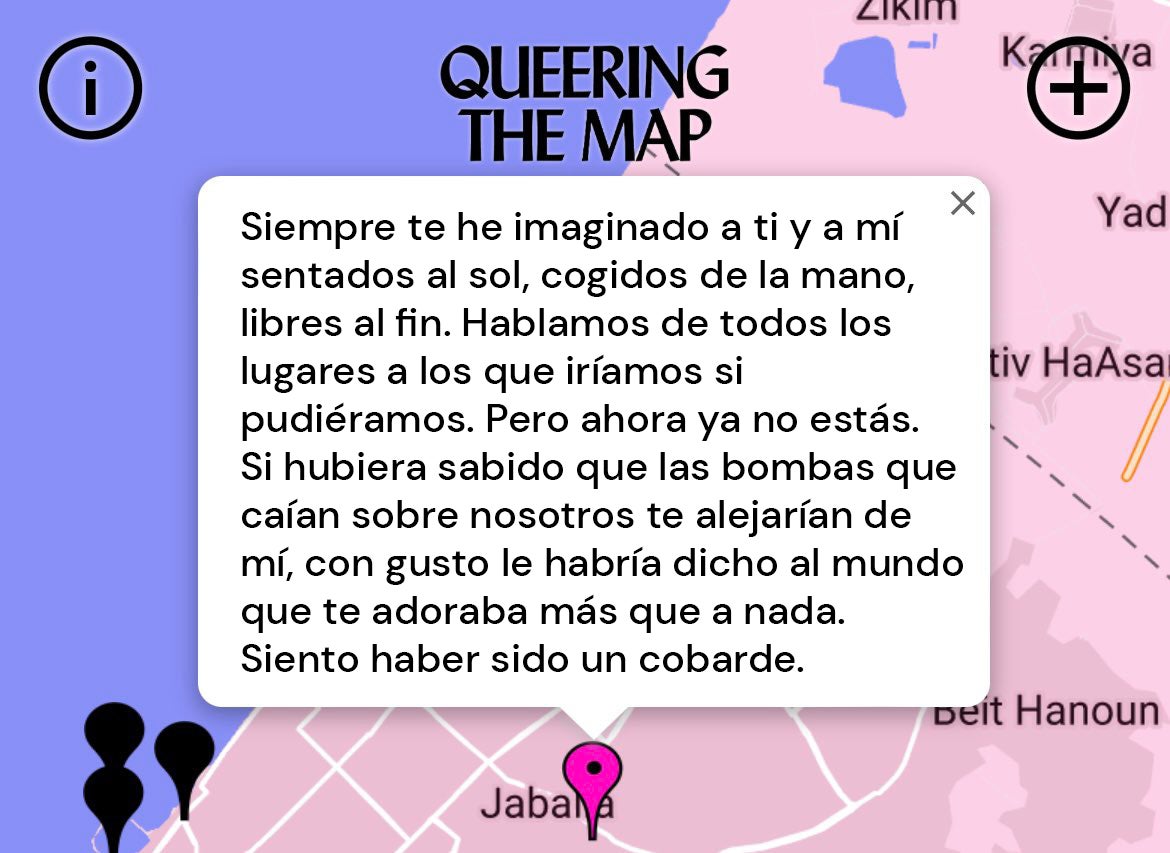
Task: Add a new story with the plus button
Action: pyautogui.click(x=1078, y=88)
